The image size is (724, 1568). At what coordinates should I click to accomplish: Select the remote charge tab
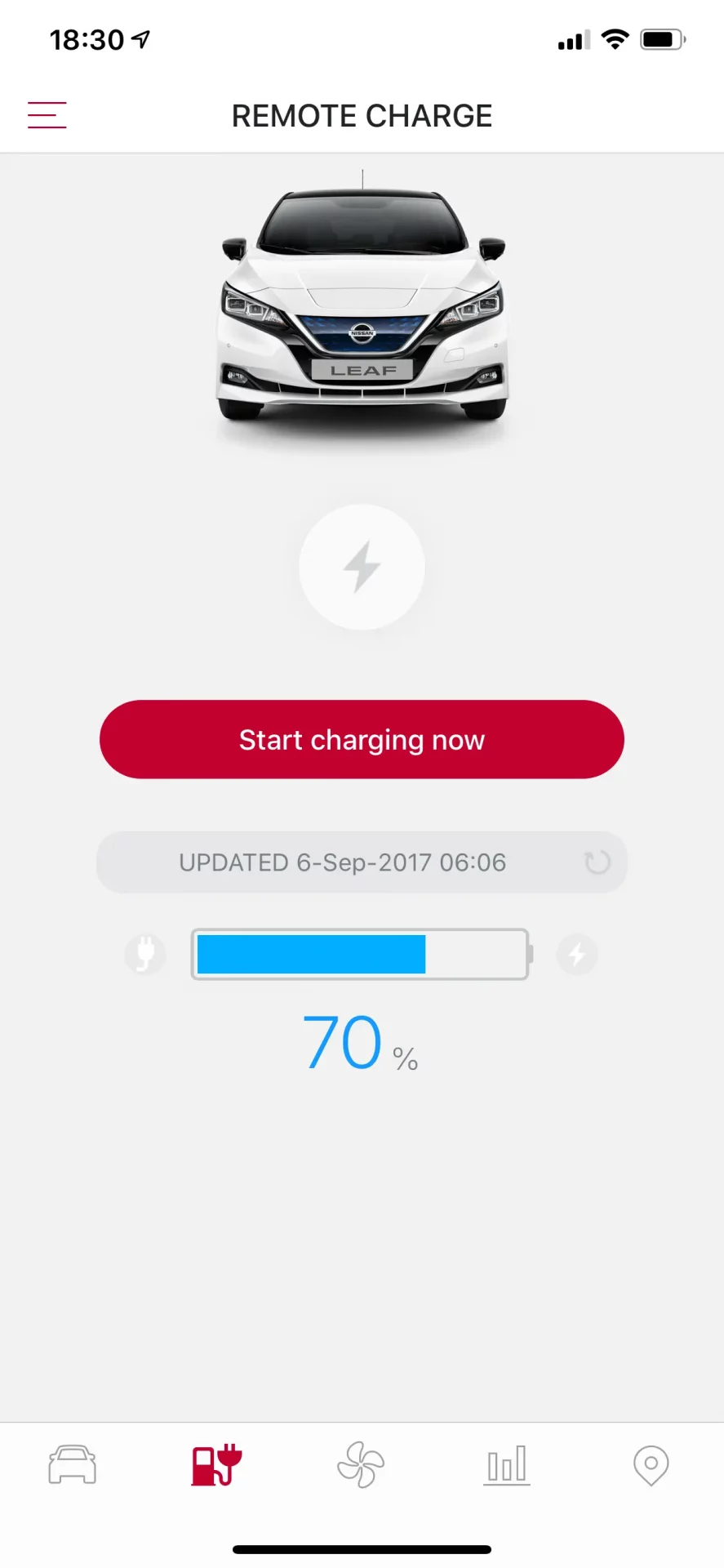point(216,1464)
